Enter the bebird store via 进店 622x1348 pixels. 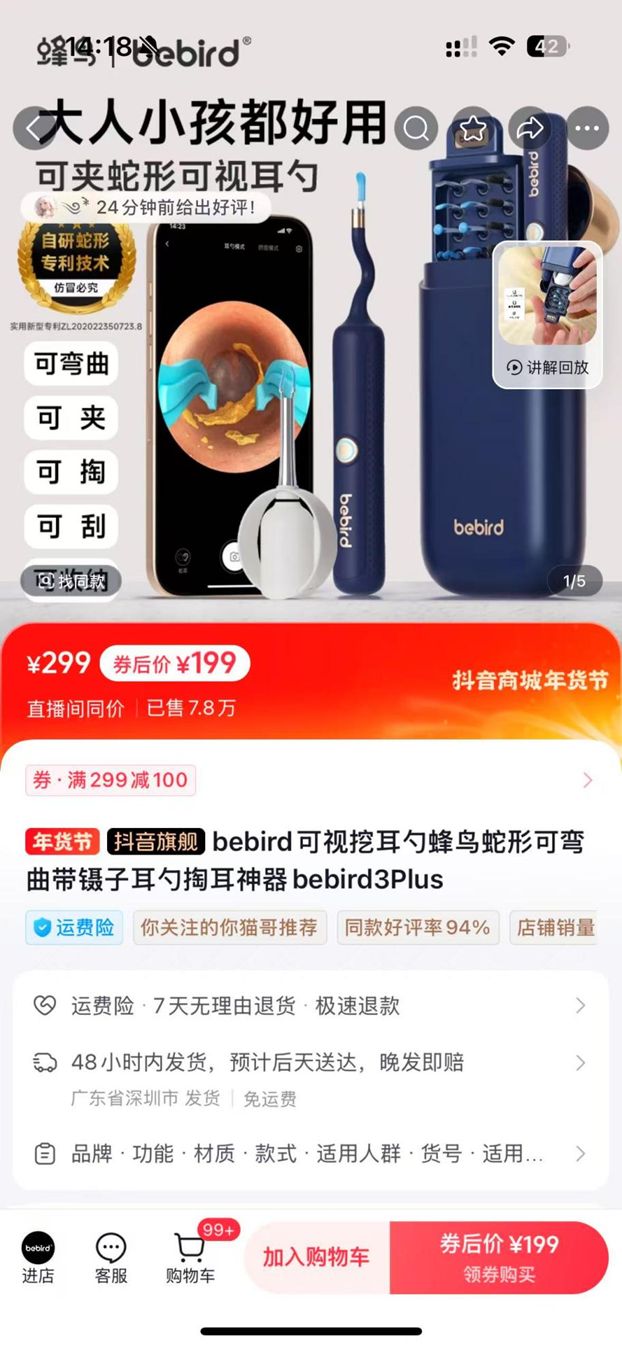[38, 1257]
